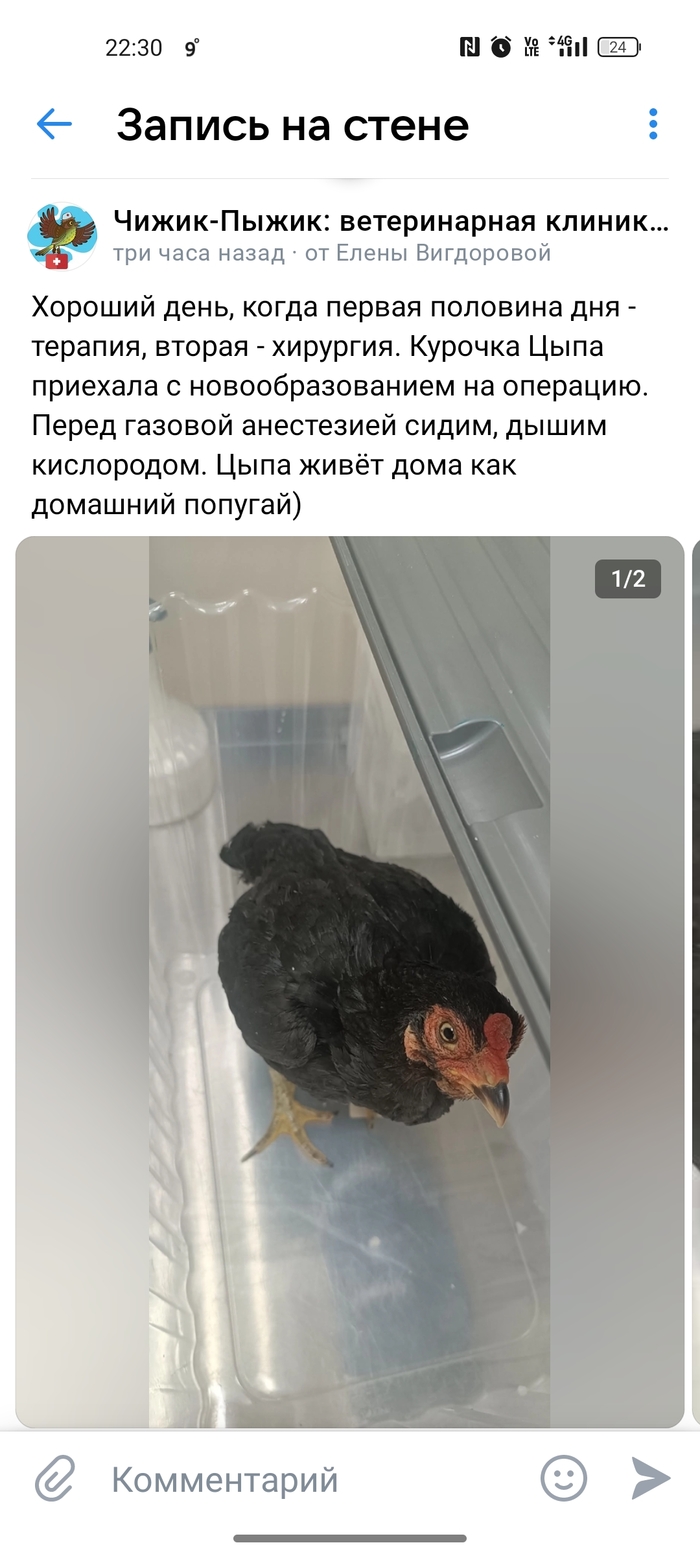The height and width of the screenshot is (1556, 700).
Task: Open the emoji smiley picker
Action: 564,1478
